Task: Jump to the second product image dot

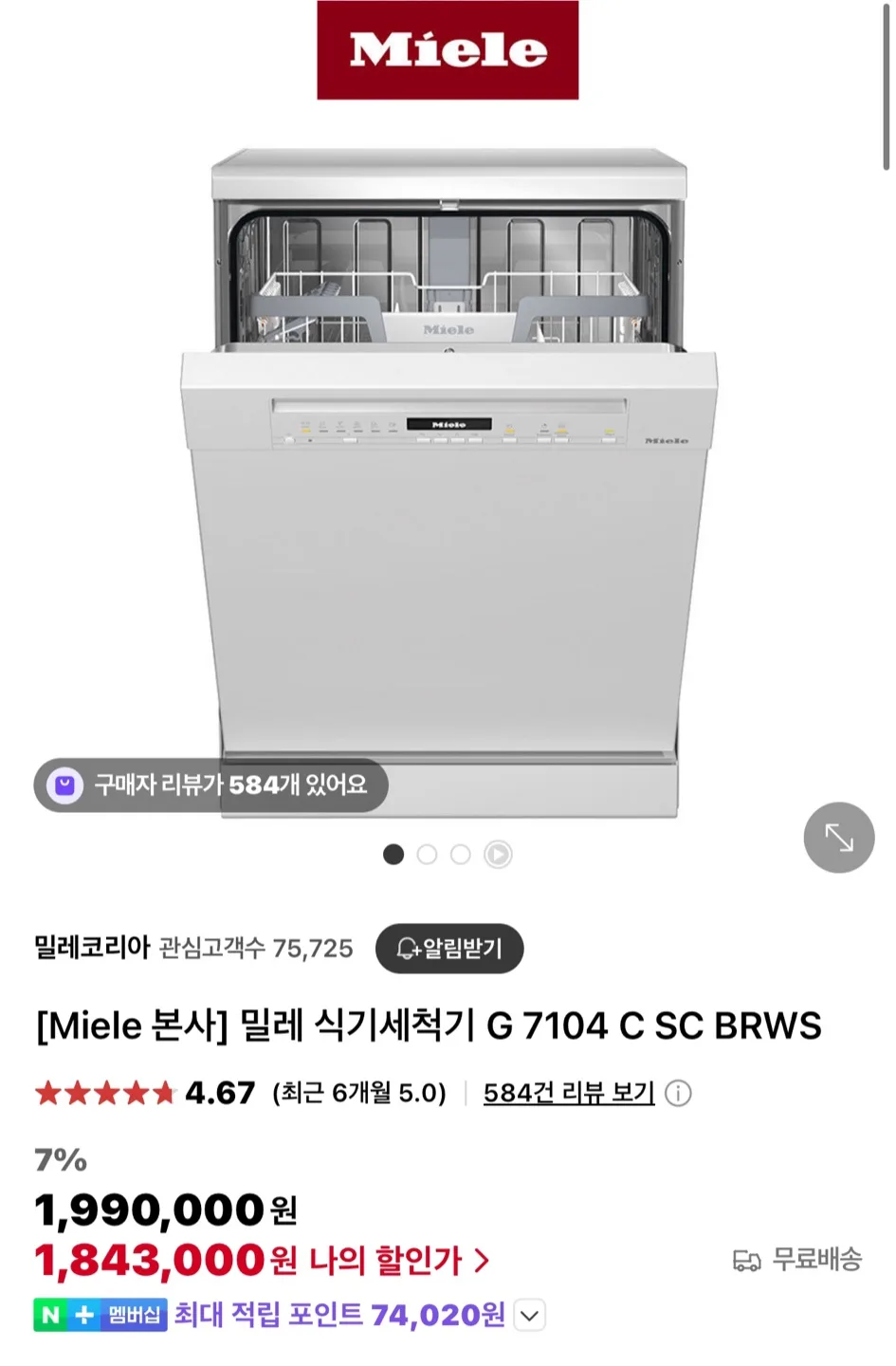Action: [427, 855]
